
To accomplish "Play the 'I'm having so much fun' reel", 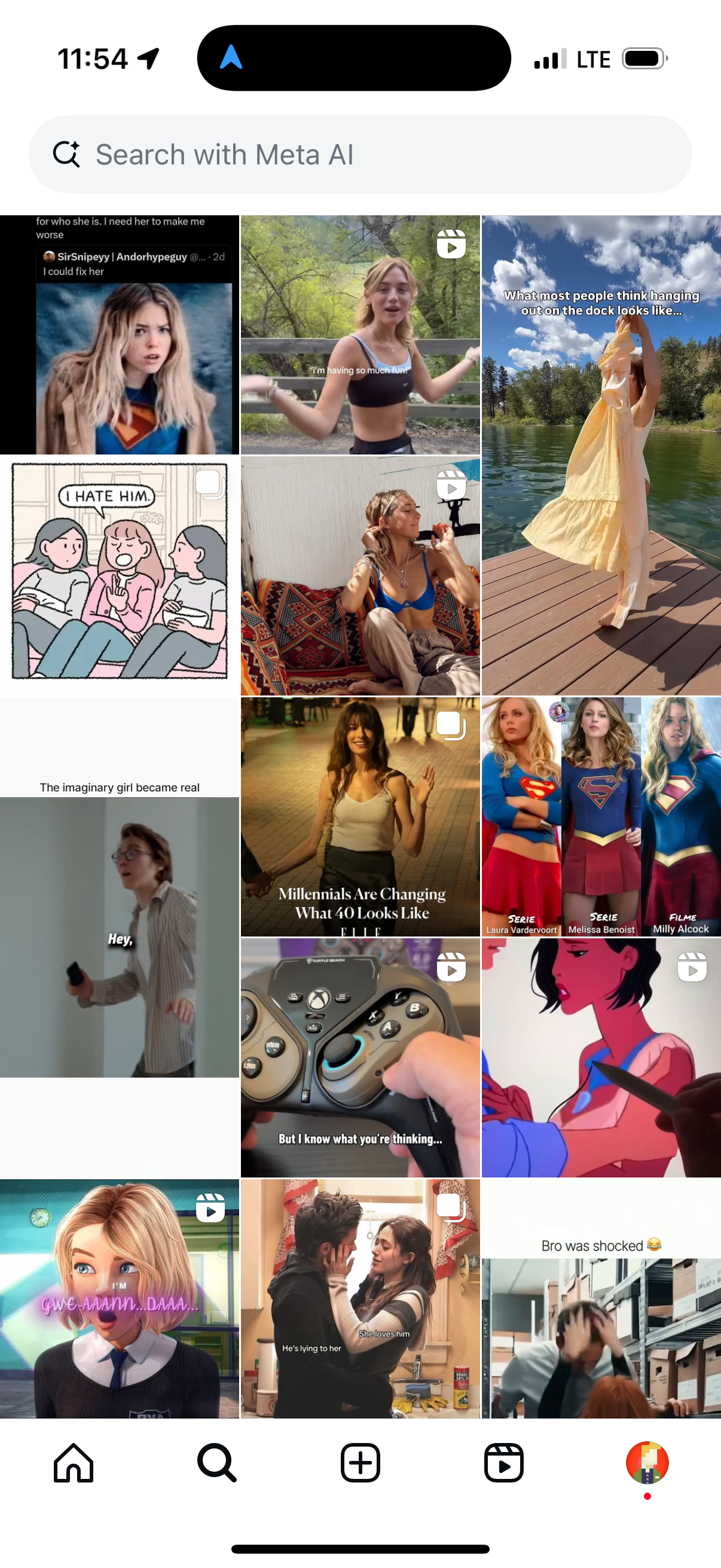I will [360, 335].
